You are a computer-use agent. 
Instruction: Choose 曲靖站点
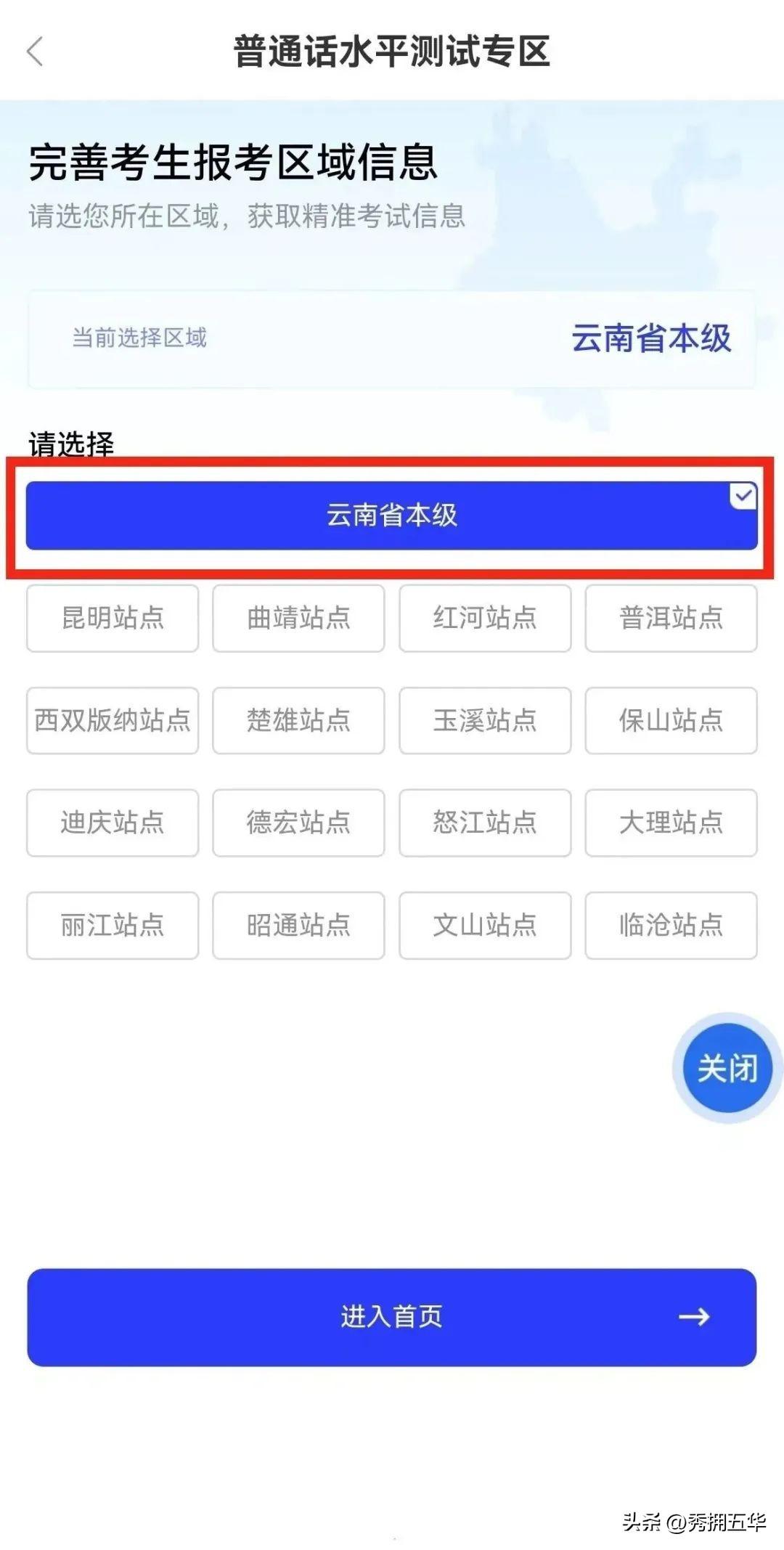pyautogui.click(x=298, y=619)
